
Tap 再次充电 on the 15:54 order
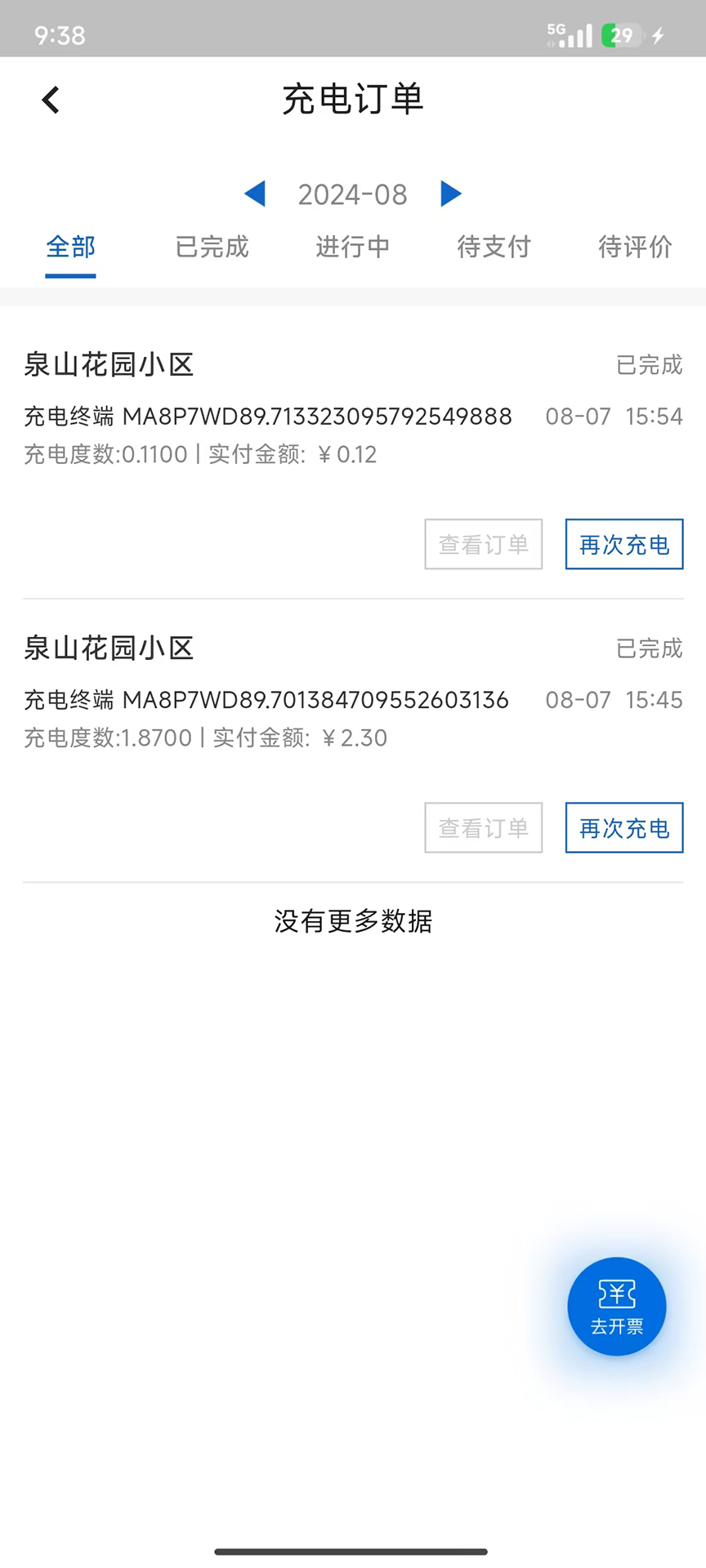point(623,545)
